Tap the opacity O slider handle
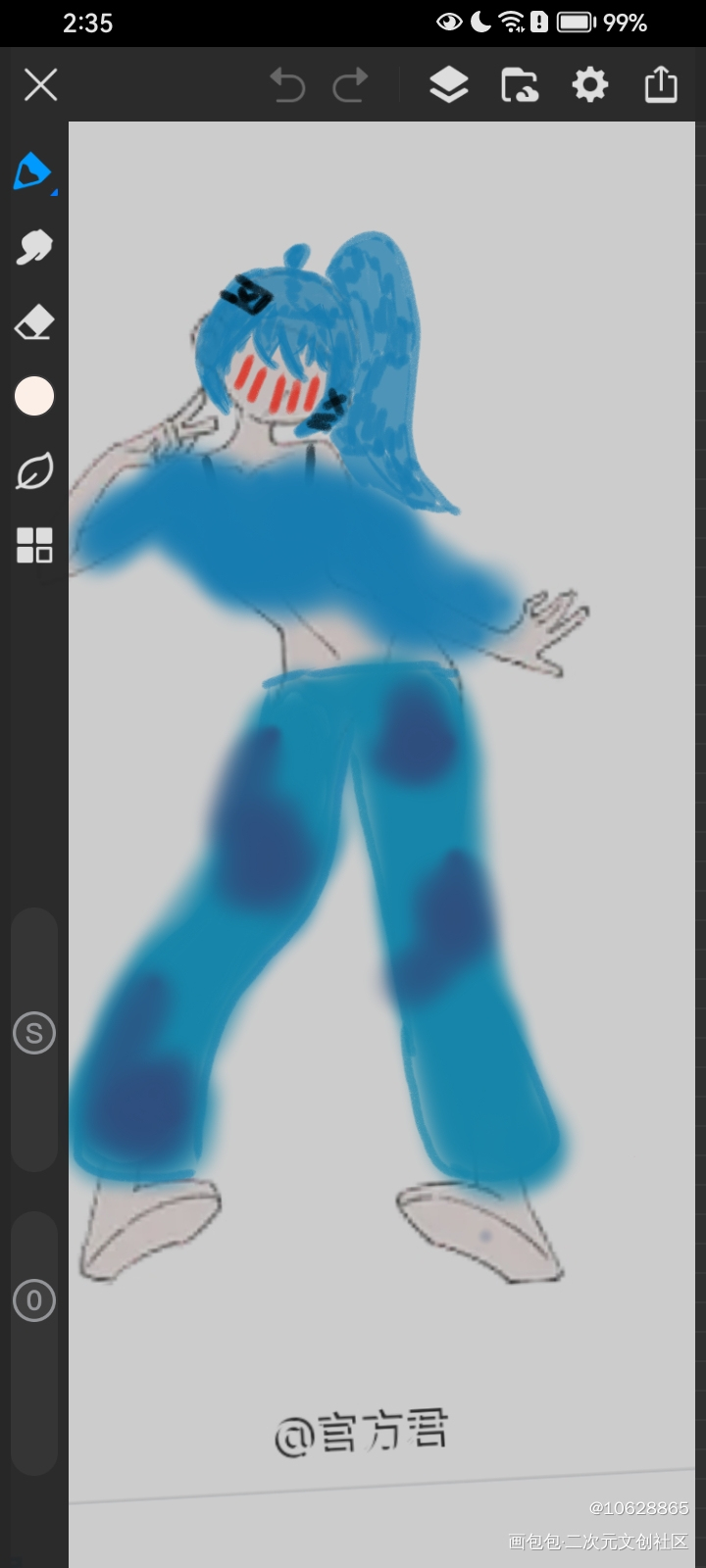Viewport: 706px width, 1568px height. (x=34, y=1300)
